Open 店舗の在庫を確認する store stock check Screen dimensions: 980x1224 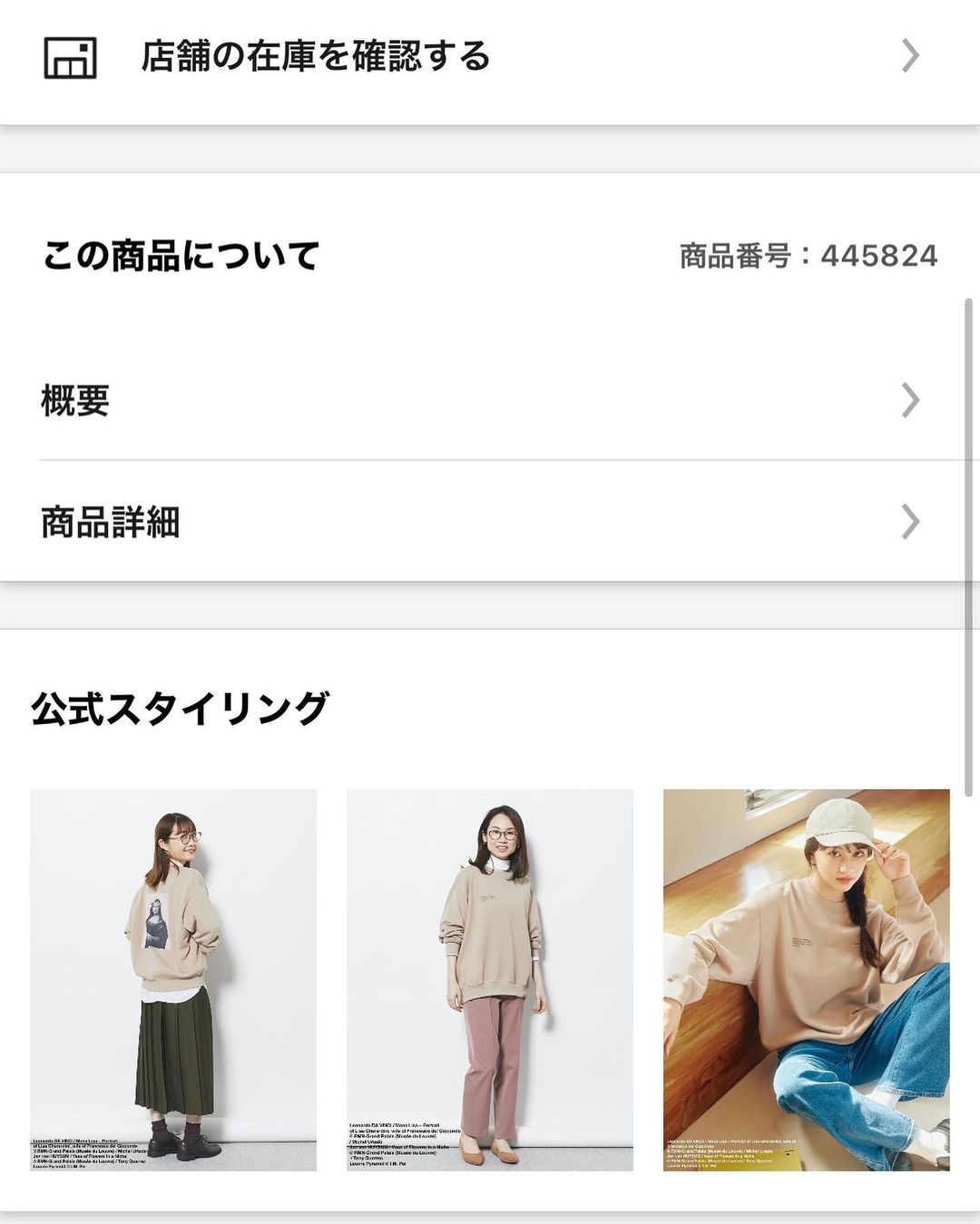481,57
